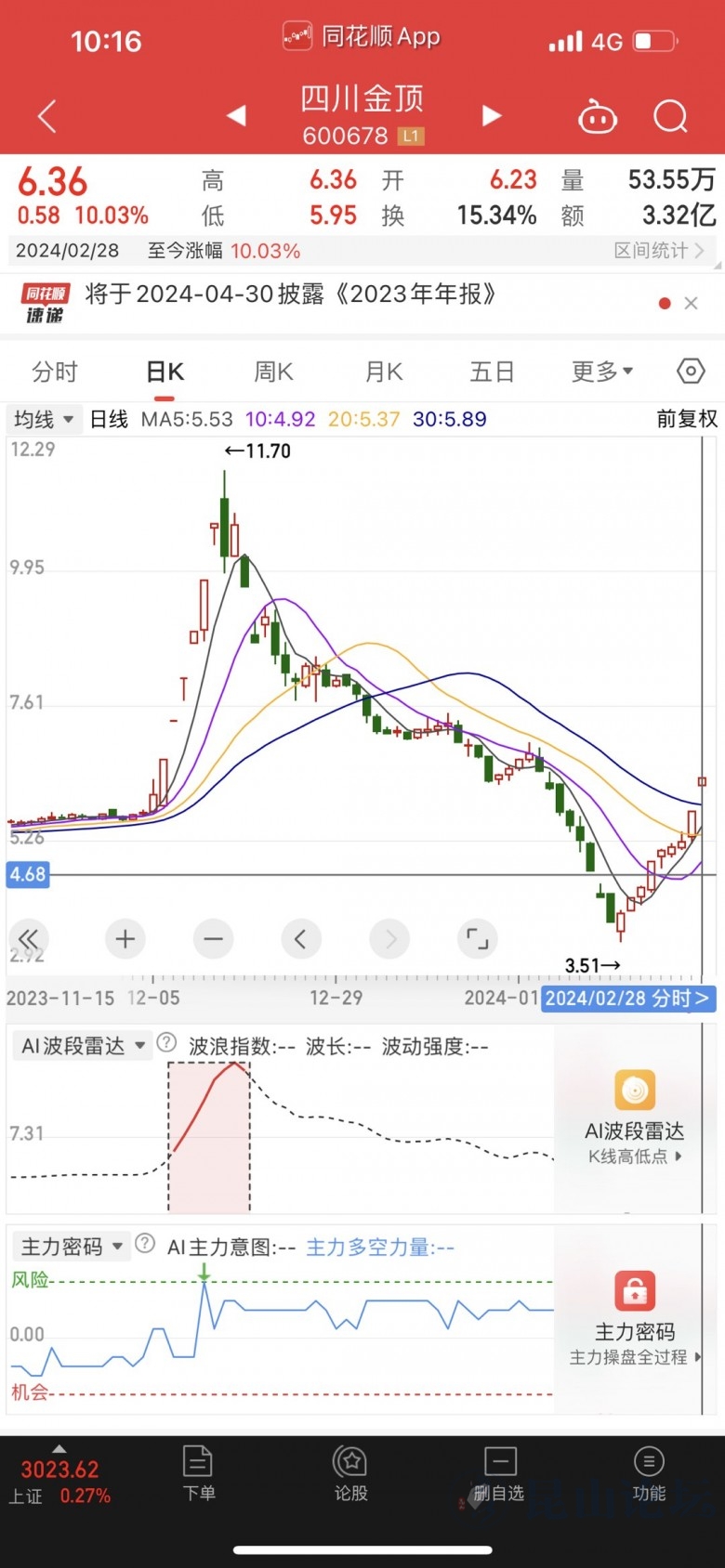
Task: Open stock search
Action: 670,117
